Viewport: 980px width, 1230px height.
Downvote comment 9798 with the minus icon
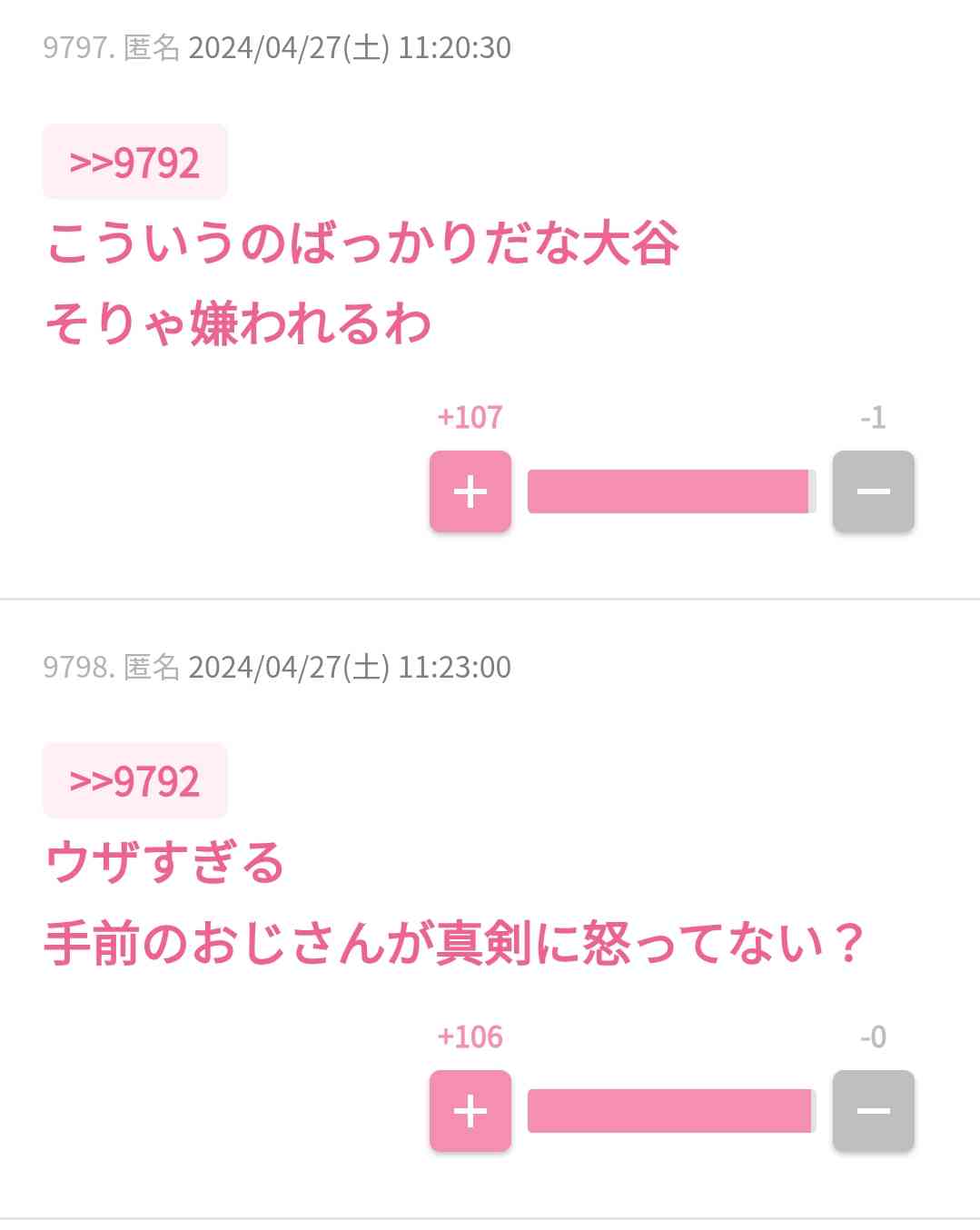tap(873, 1110)
